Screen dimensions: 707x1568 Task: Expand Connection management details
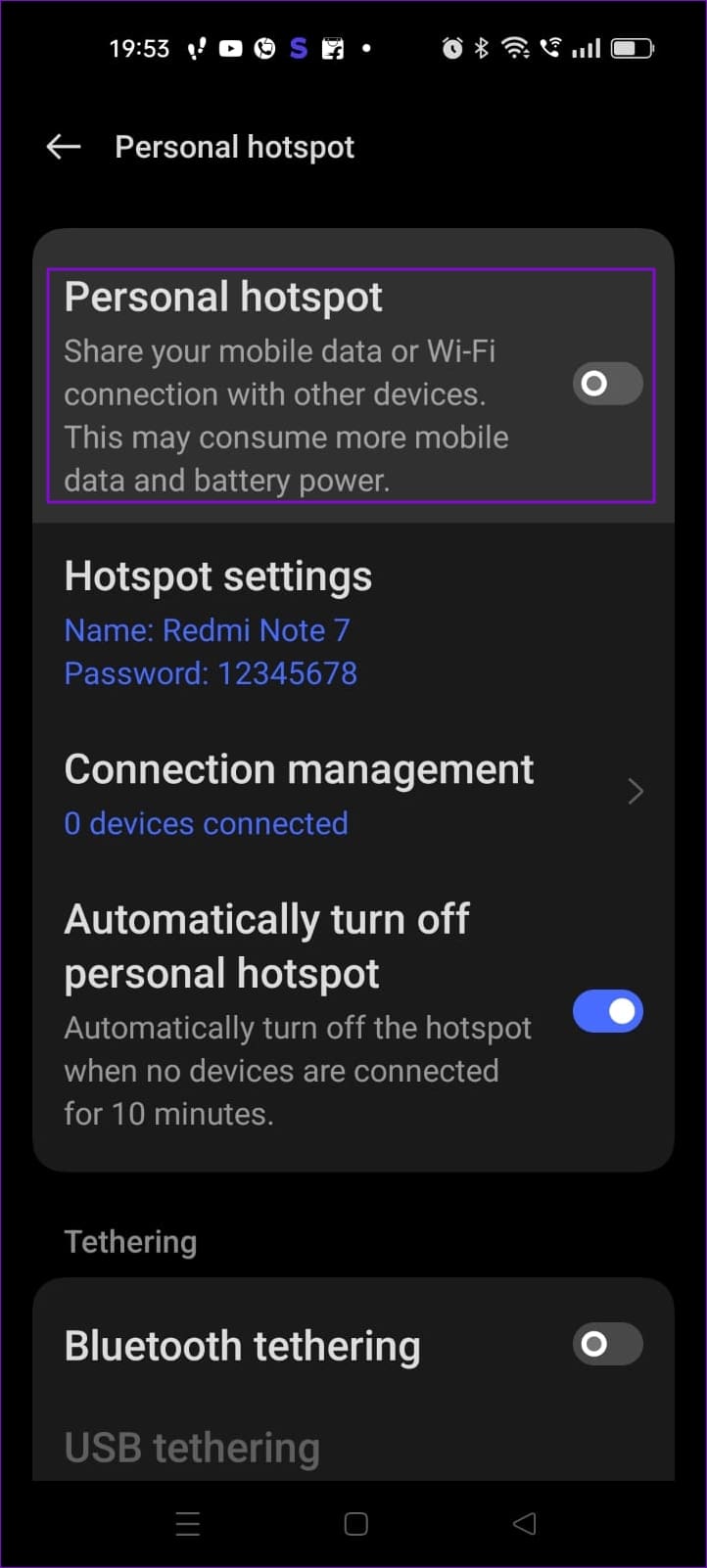click(635, 791)
